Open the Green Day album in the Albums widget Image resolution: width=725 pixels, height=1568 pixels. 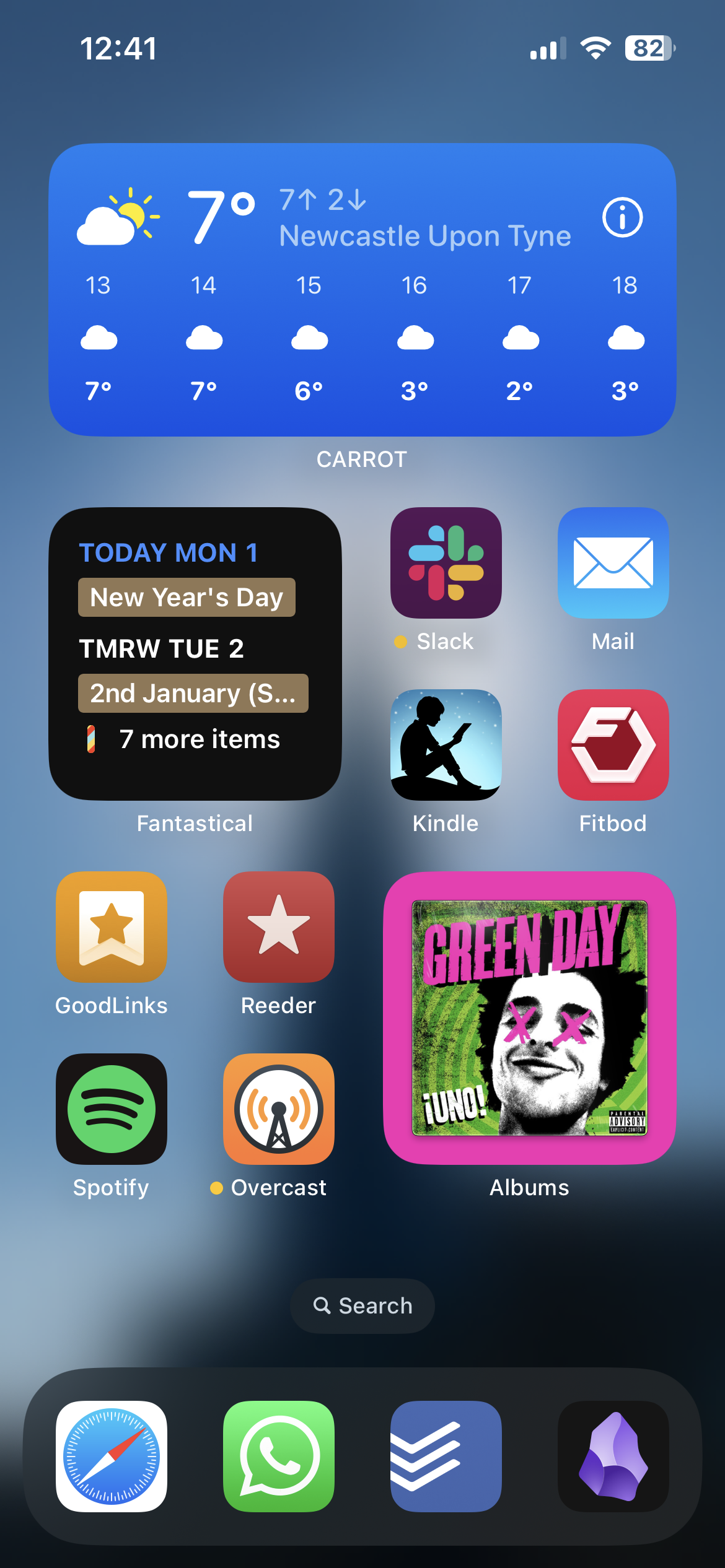530,1017
